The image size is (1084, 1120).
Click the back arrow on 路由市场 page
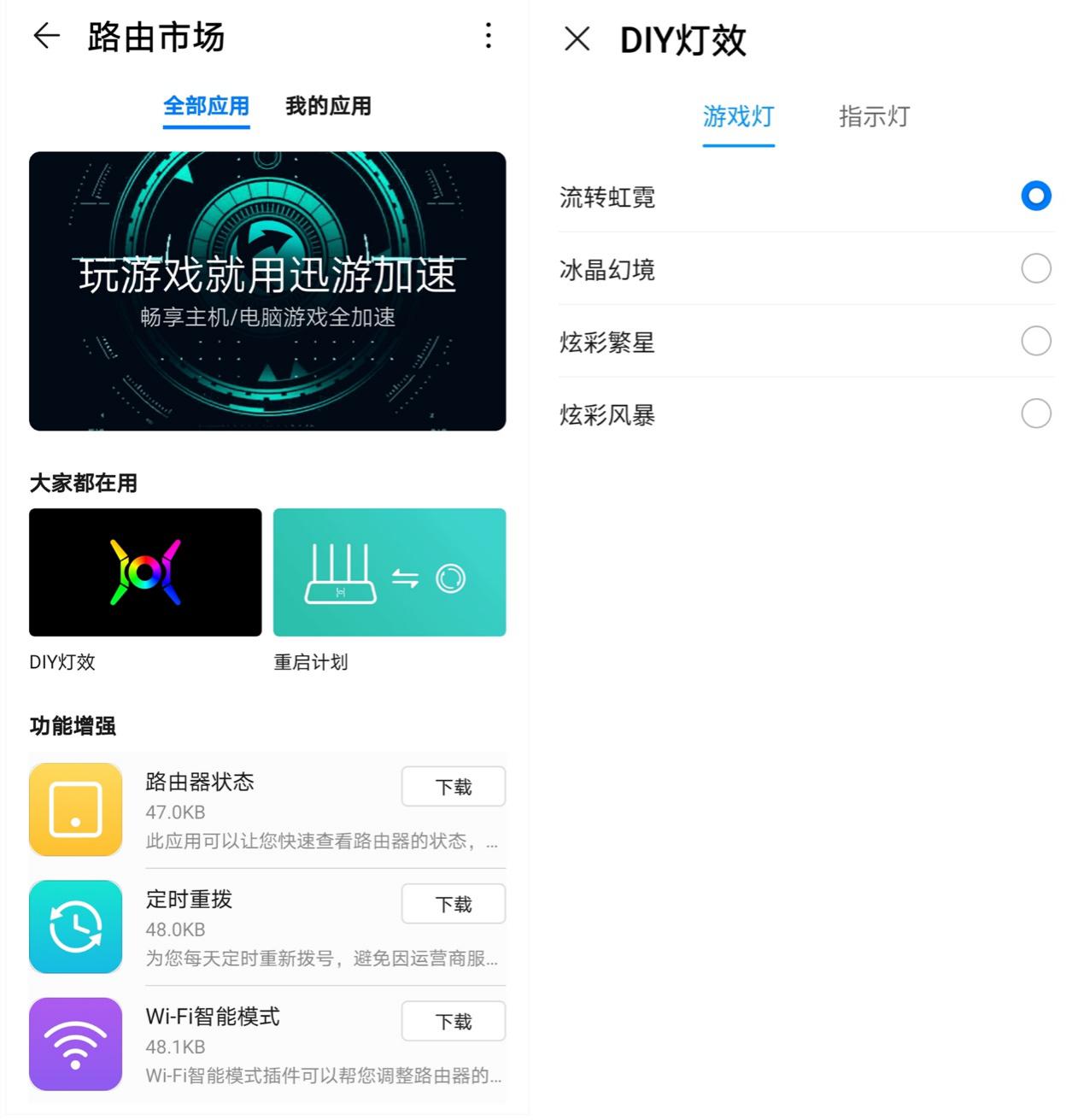45,36
